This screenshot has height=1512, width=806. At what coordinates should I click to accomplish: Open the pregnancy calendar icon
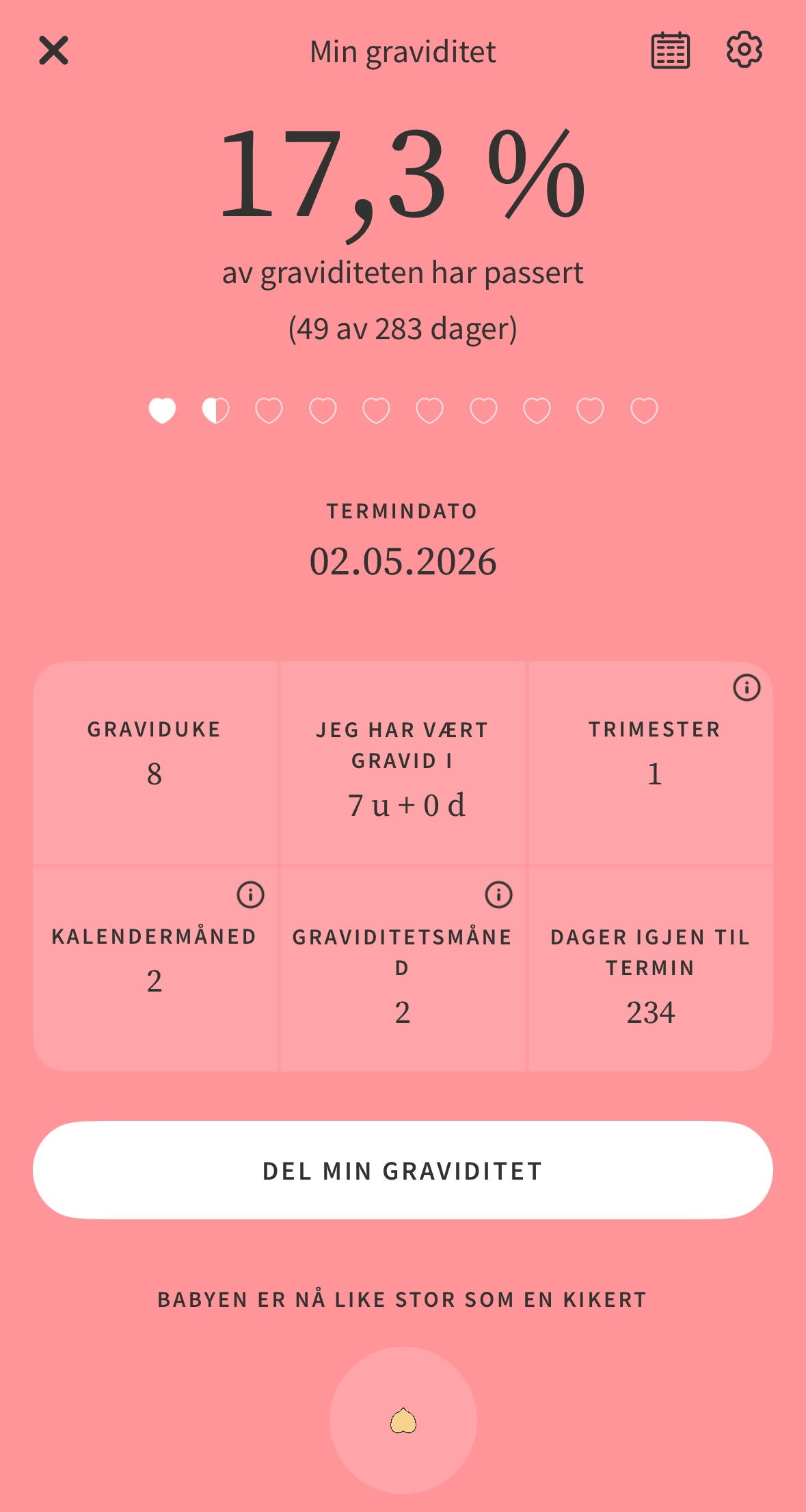(x=670, y=51)
